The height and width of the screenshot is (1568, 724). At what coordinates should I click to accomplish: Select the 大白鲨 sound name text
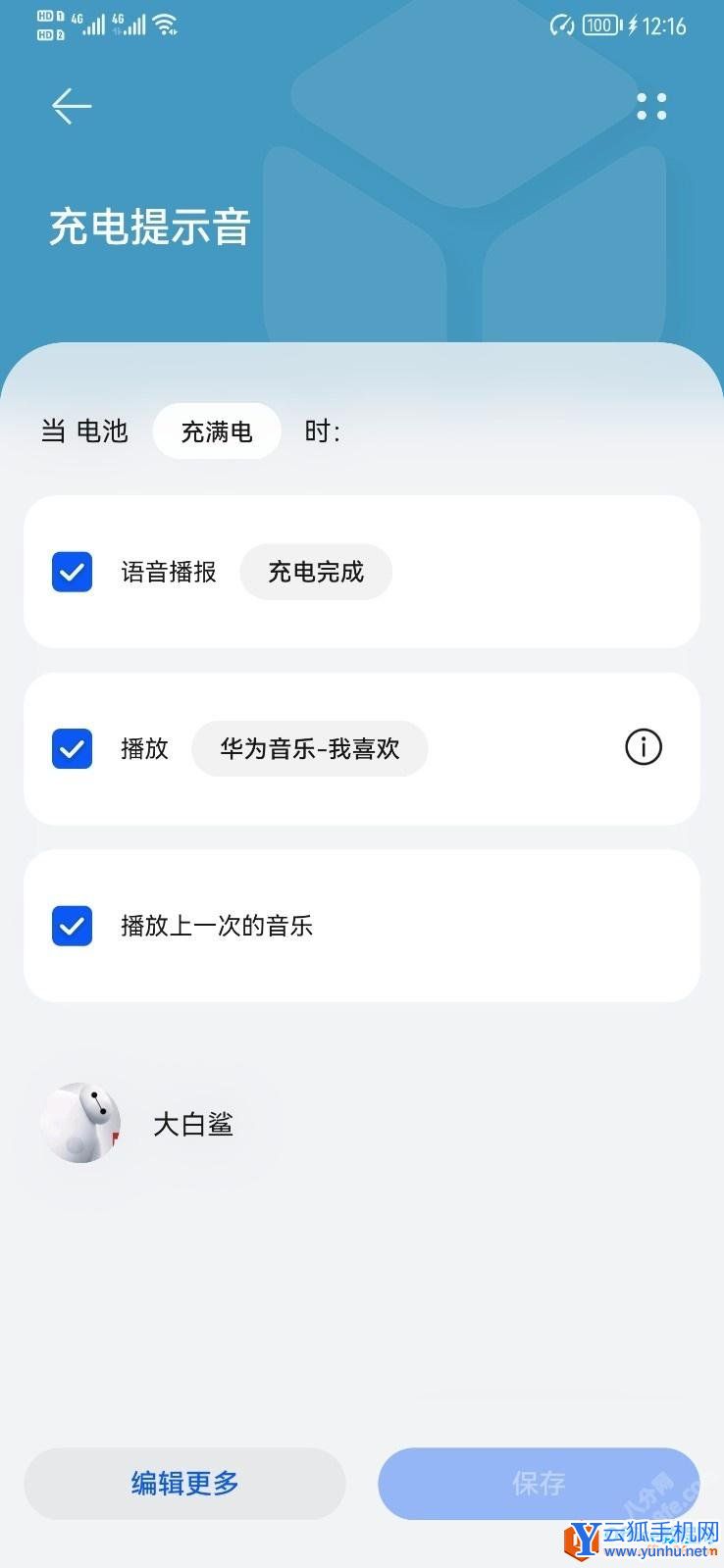192,1124
